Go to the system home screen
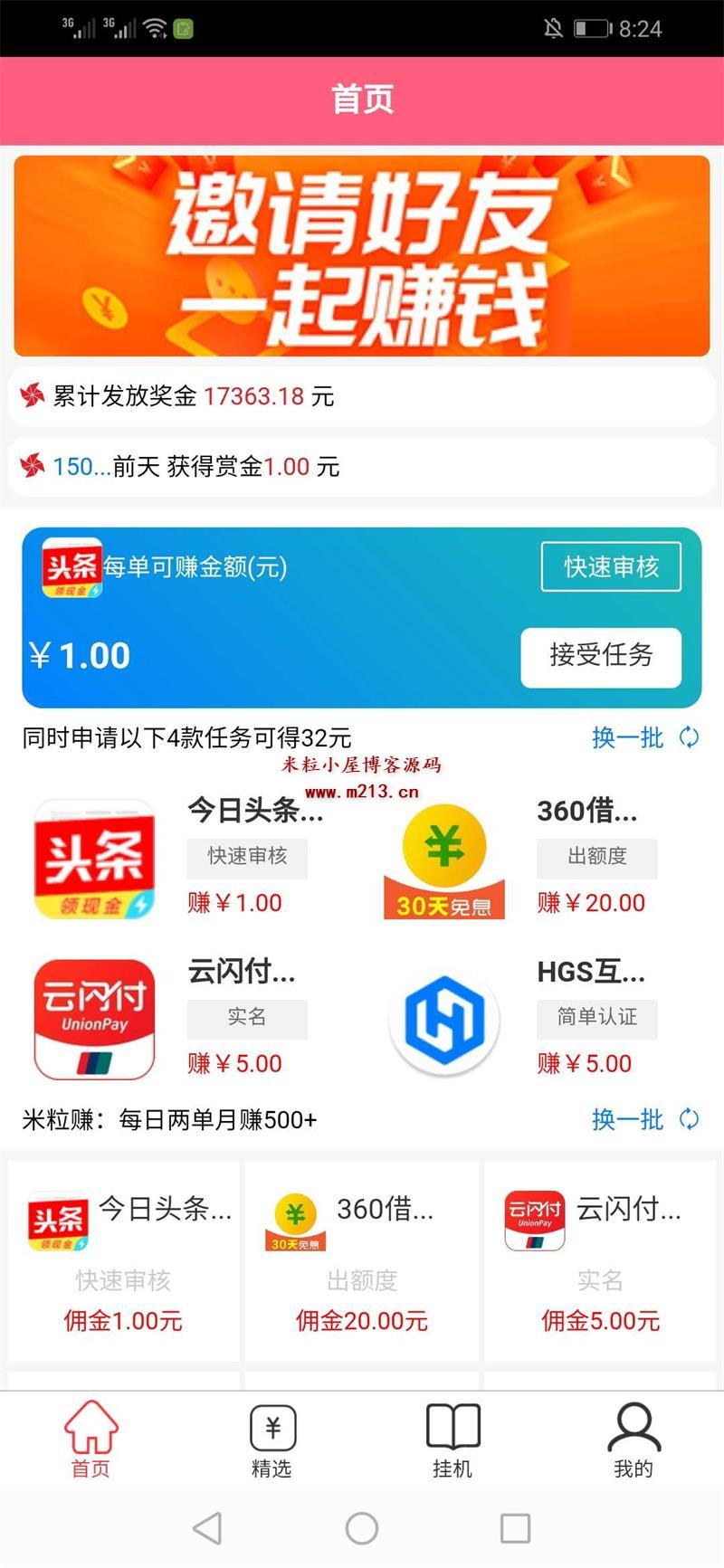The width and height of the screenshot is (724, 1568). pos(362,1528)
